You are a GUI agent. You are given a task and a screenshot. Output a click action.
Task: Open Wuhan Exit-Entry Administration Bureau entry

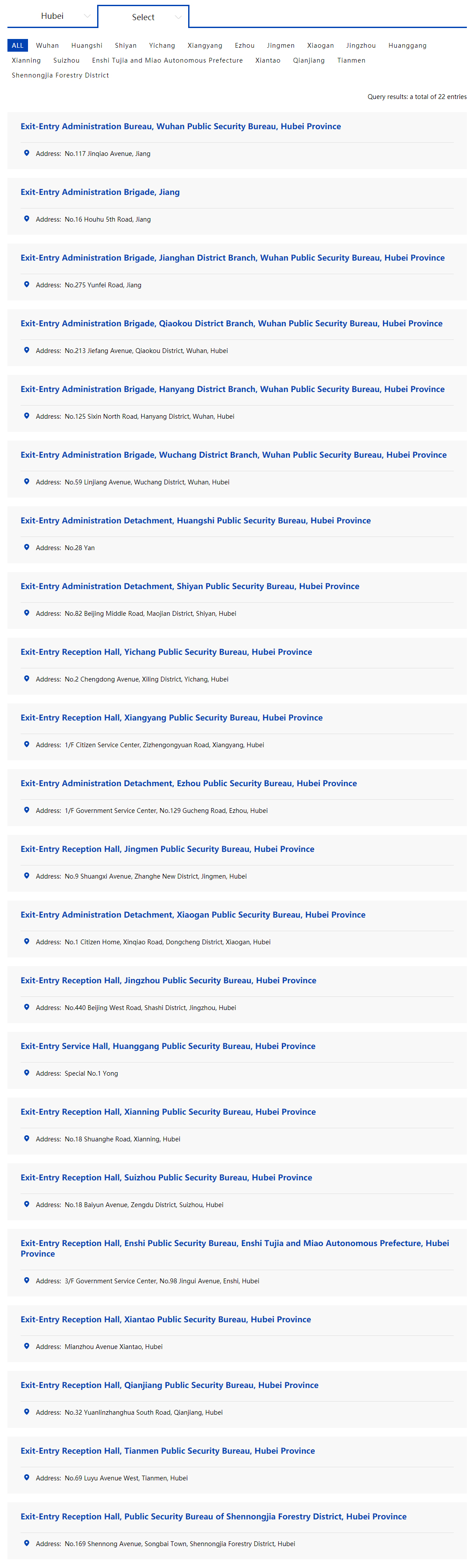(181, 127)
